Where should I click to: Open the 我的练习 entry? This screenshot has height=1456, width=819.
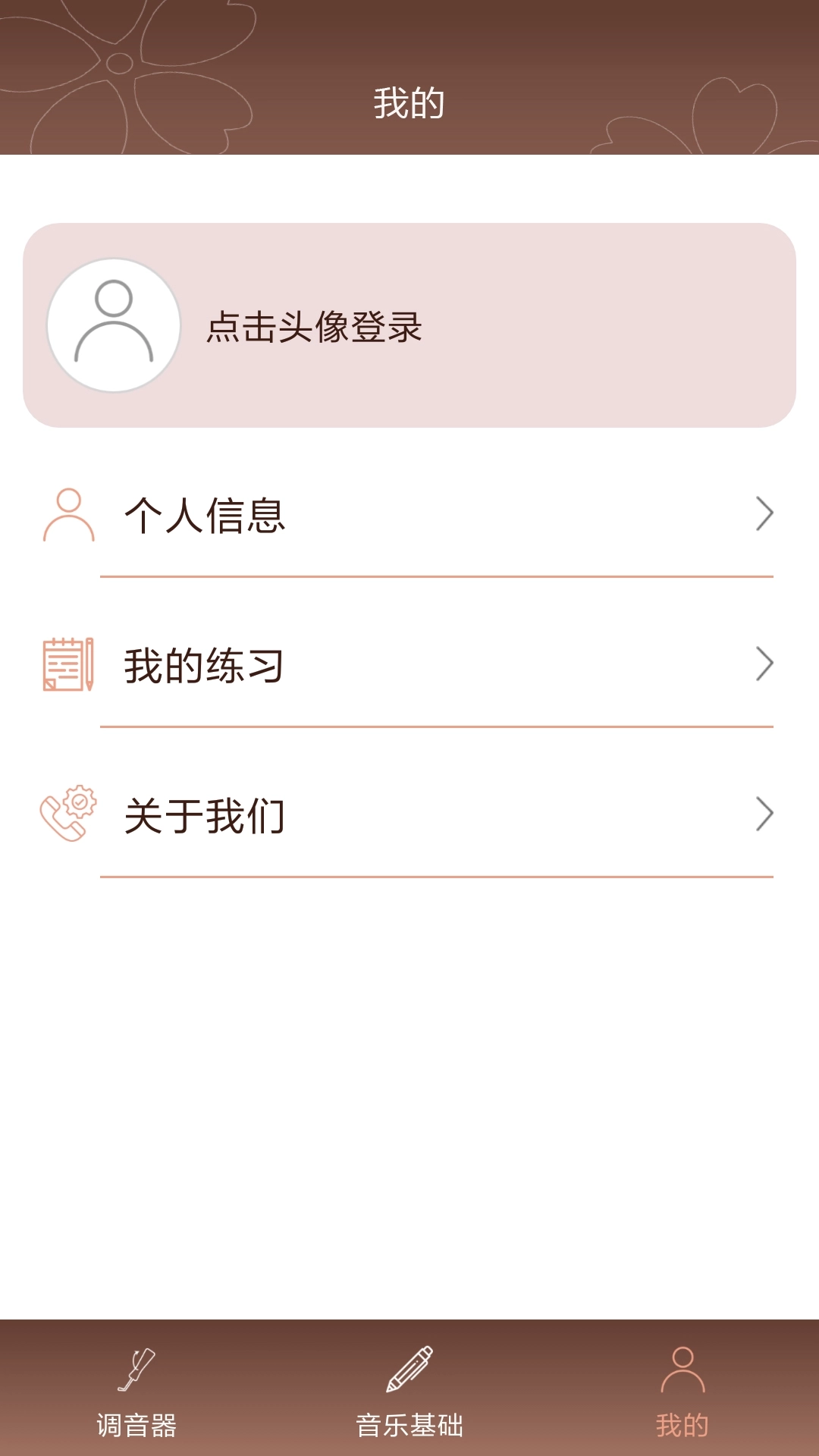[x=206, y=666]
